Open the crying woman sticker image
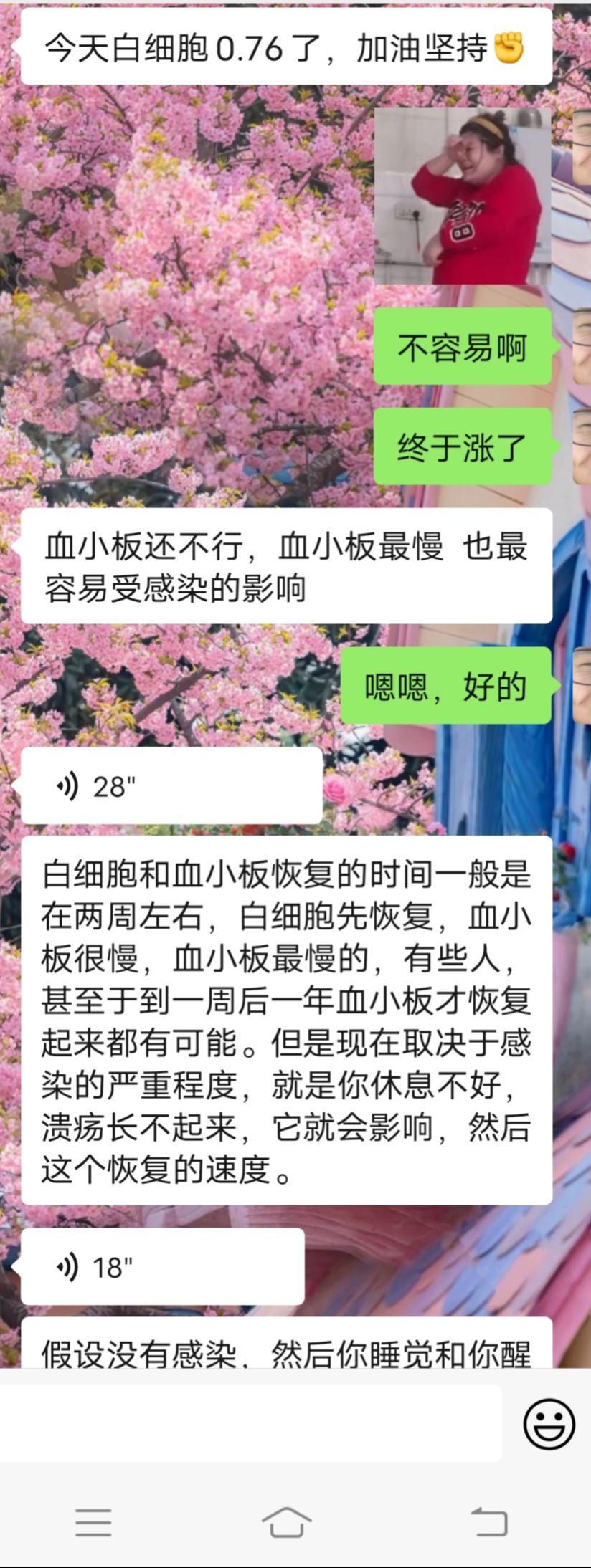 [463, 196]
